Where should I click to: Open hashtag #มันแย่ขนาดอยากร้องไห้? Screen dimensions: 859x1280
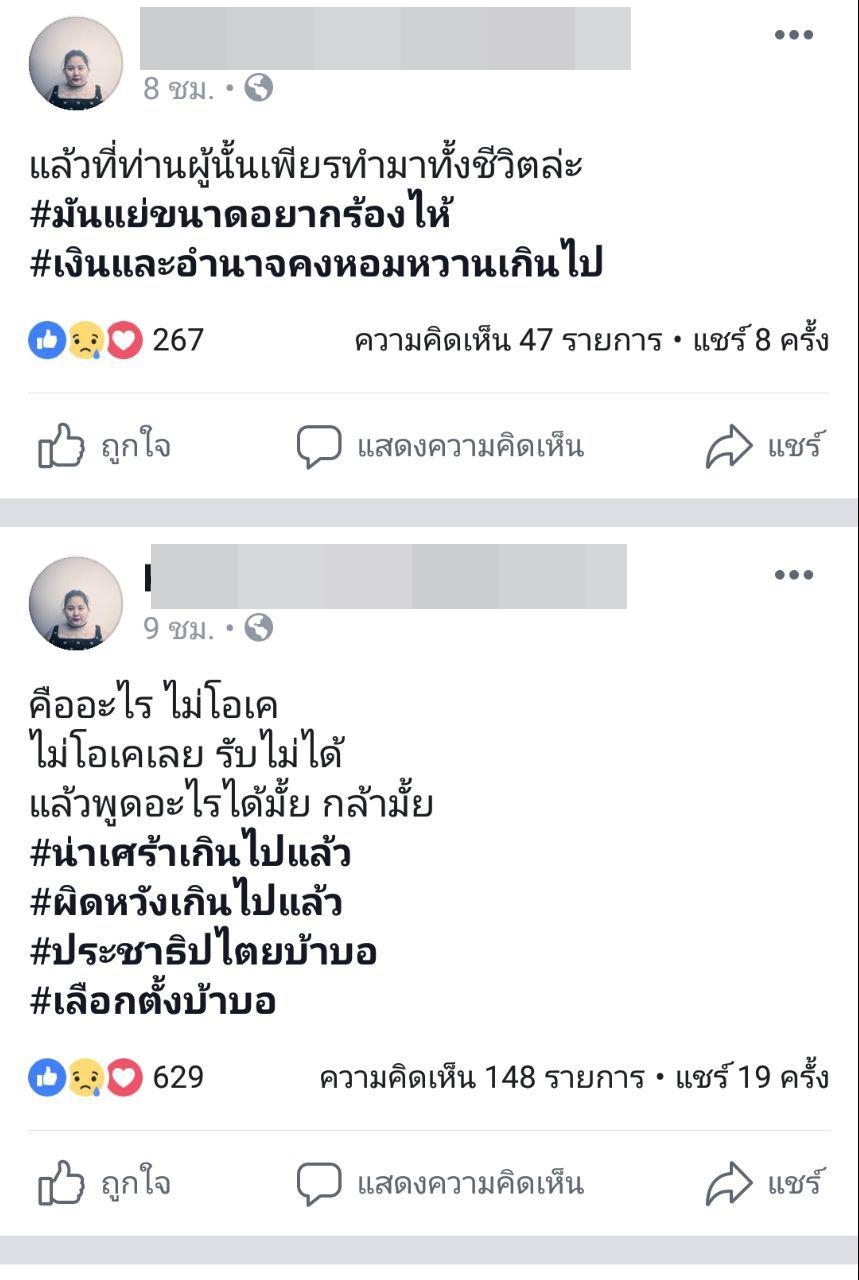[241, 215]
